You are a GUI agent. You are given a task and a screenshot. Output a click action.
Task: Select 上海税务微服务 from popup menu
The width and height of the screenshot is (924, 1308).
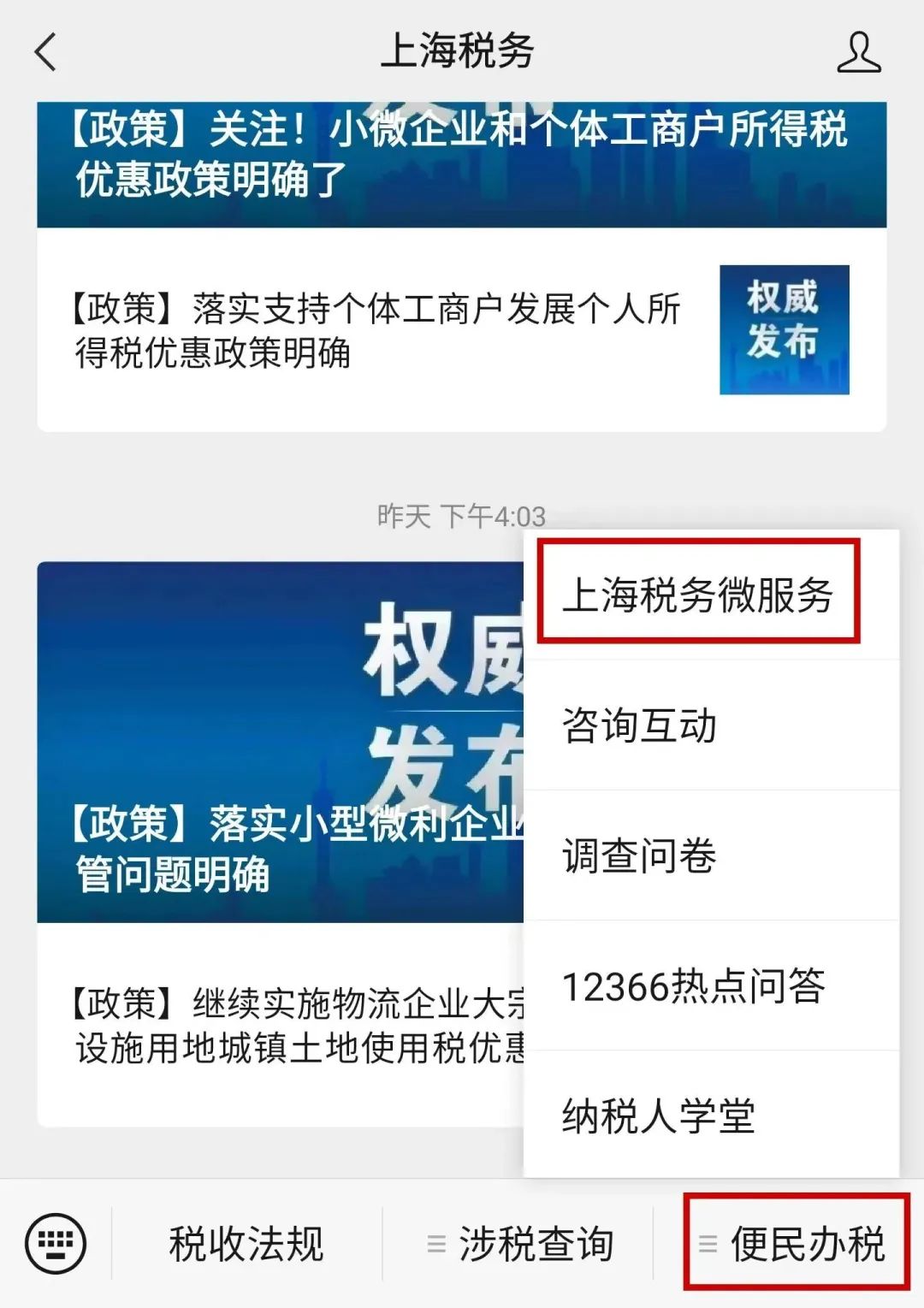[x=698, y=594]
